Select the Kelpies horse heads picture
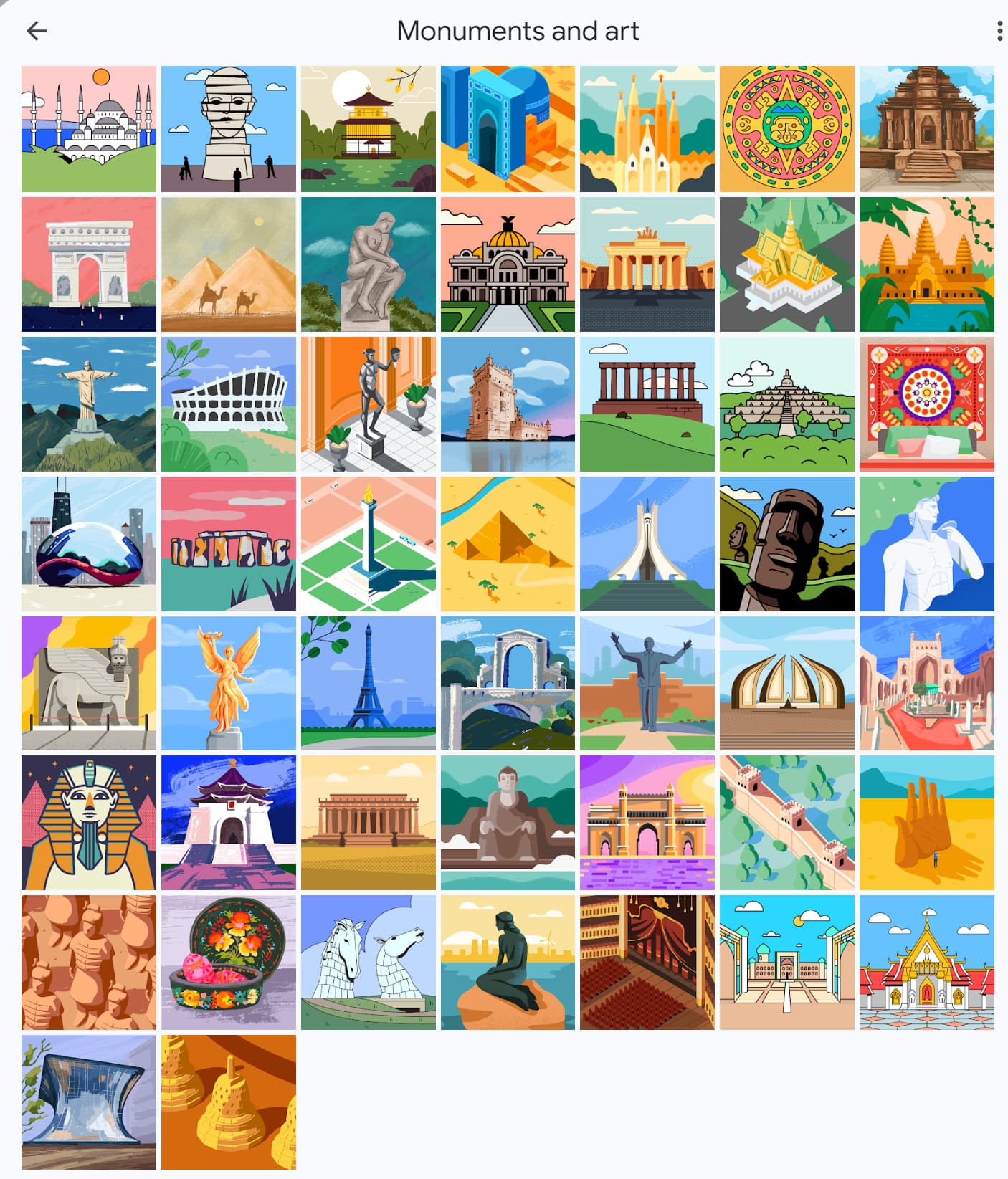Image resolution: width=1008 pixels, height=1179 pixels. tap(368, 963)
